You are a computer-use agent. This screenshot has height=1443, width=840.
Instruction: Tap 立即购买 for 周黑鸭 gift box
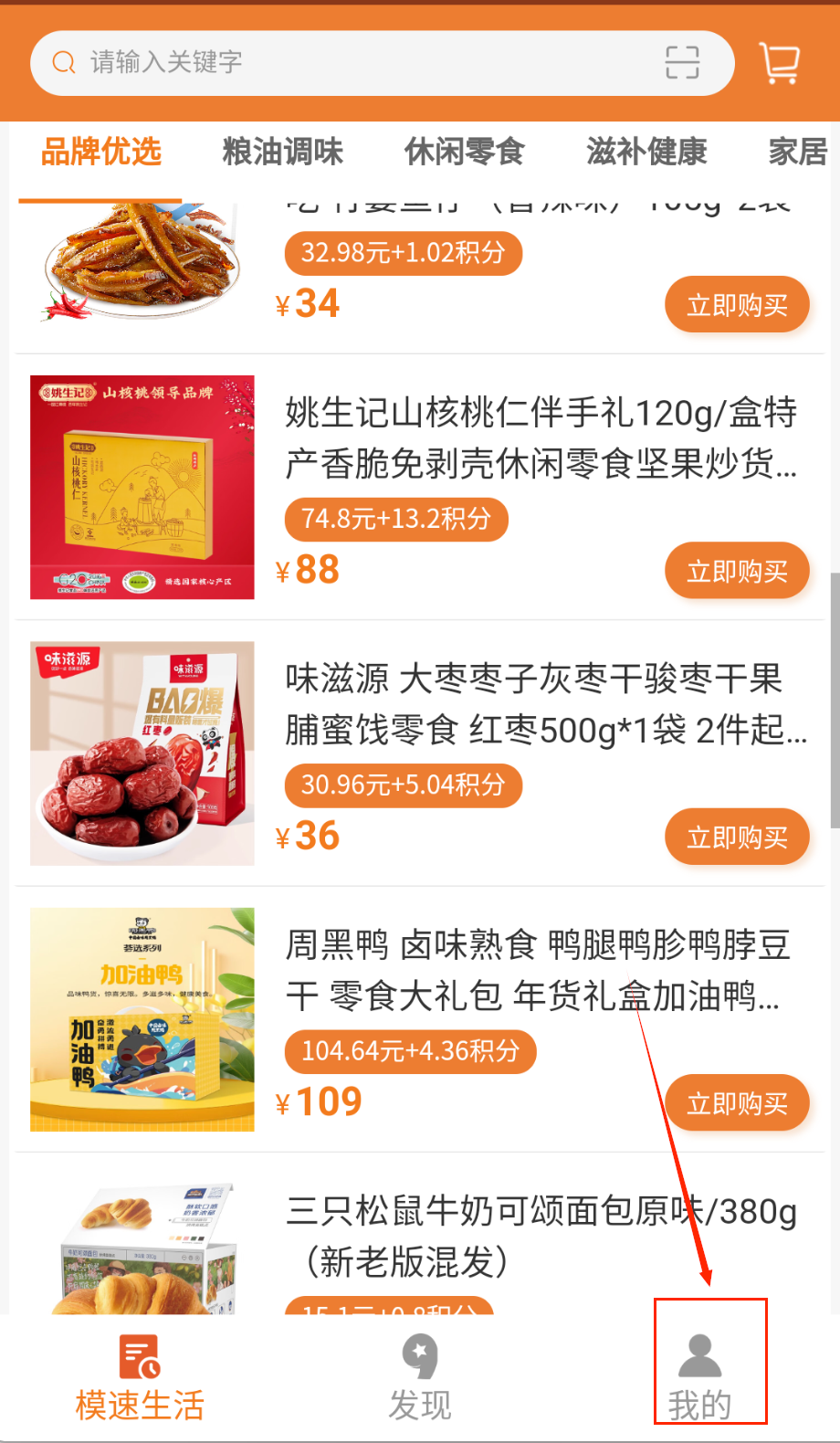coord(736,1103)
